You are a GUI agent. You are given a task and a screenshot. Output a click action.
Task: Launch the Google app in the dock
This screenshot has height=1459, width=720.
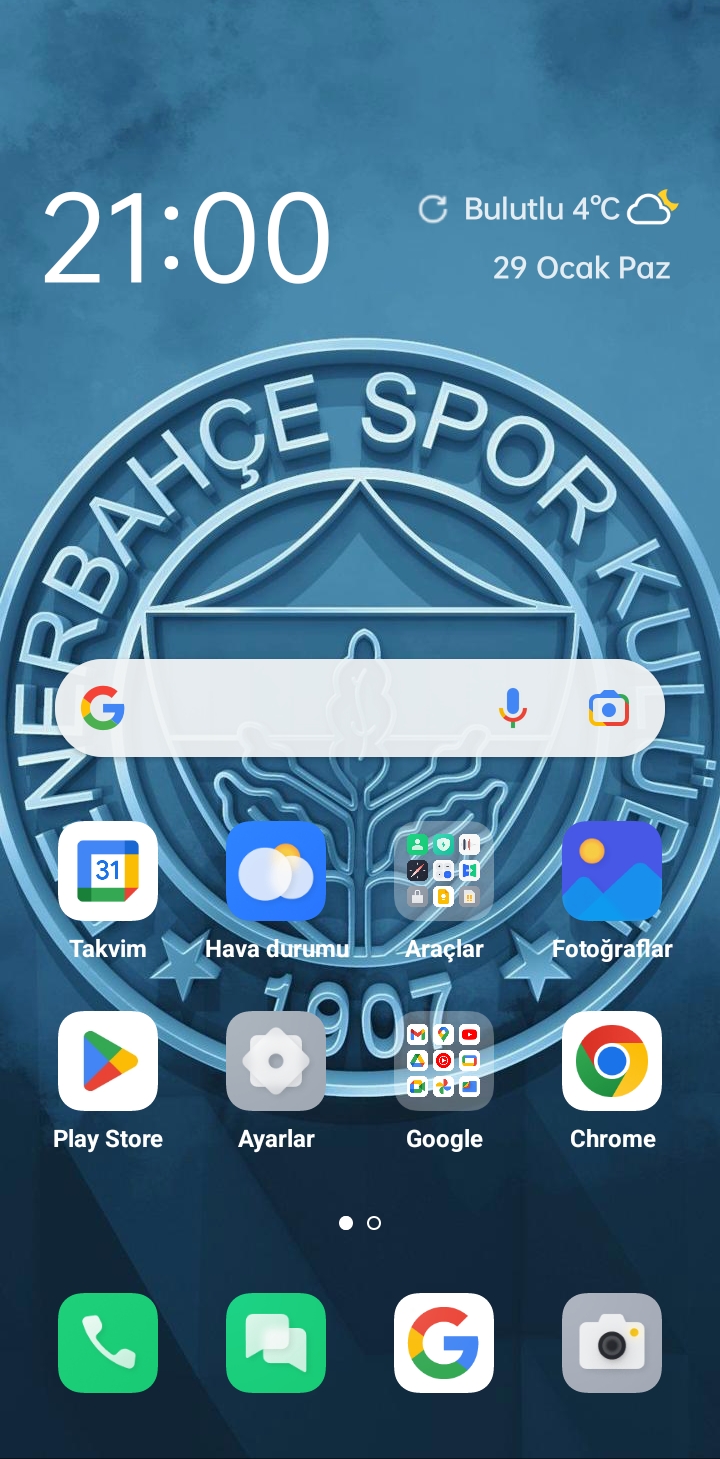tap(444, 1343)
